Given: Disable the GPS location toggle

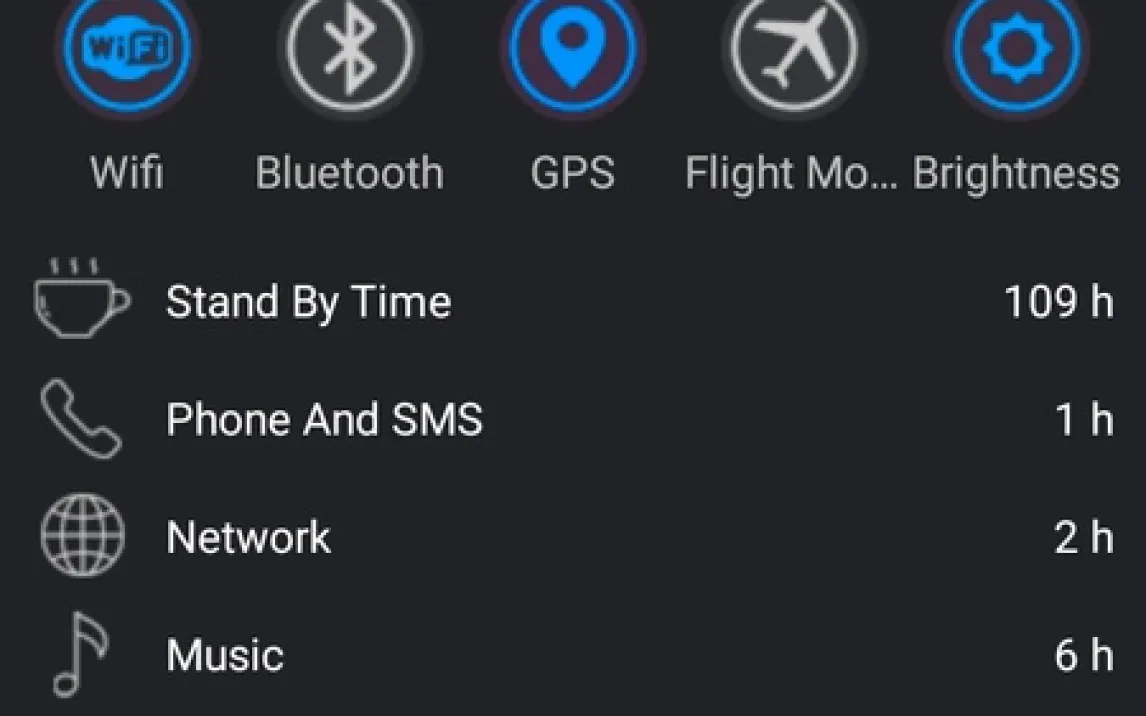Looking at the screenshot, I should pyautogui.click(x=572, y=47).
